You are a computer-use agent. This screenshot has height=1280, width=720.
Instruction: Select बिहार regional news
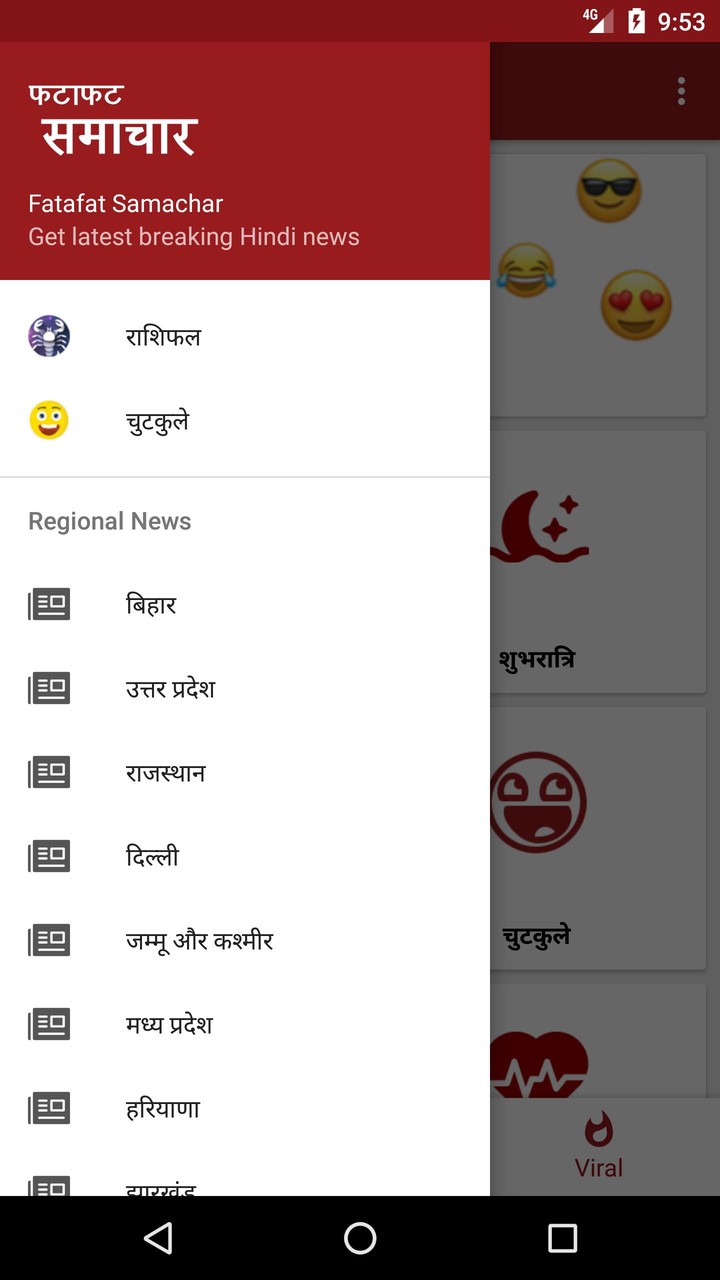[245, 604]
